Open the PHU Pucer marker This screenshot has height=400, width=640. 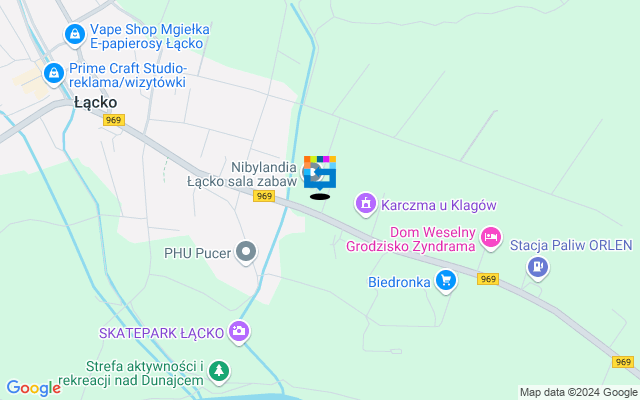click(x=247, y=253)
